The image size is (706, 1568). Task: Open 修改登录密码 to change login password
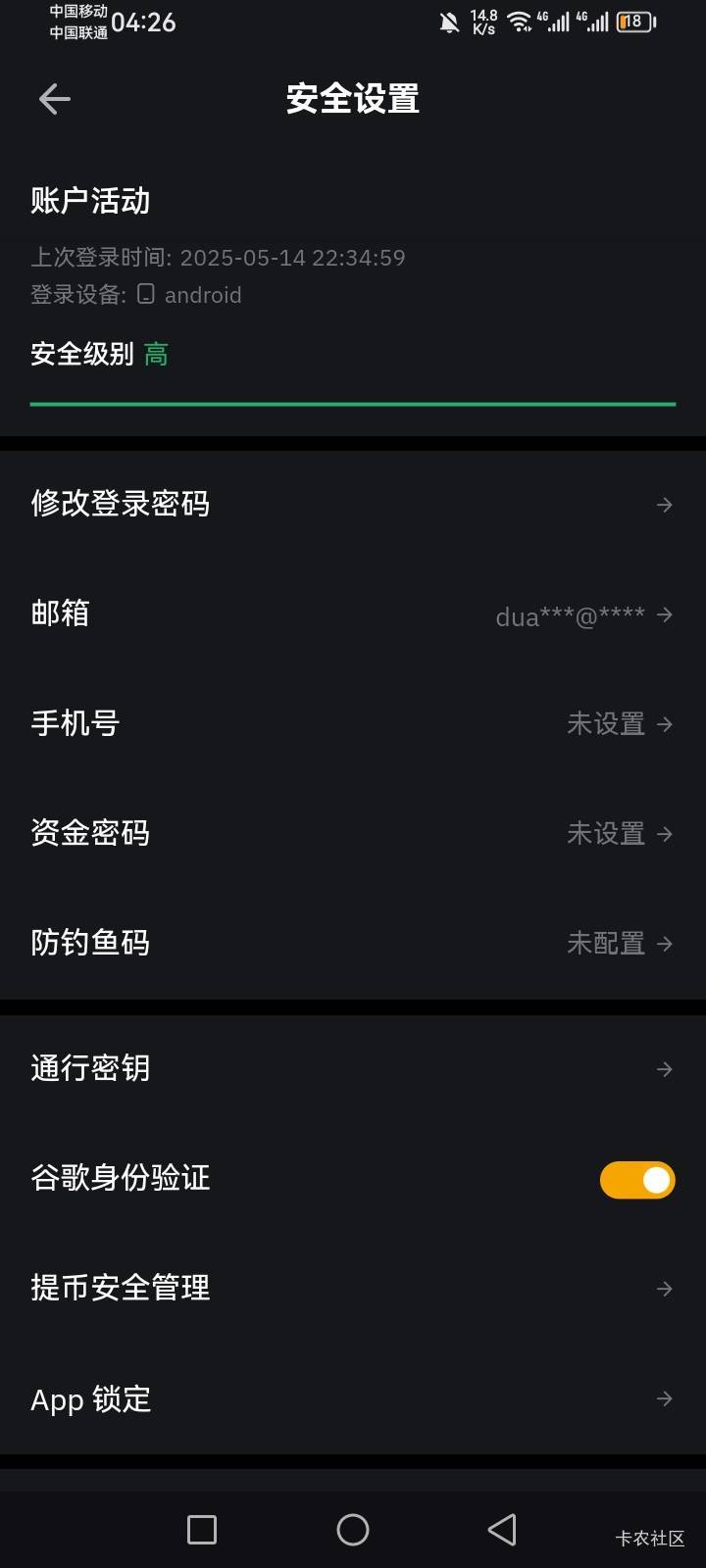tap(353, 504)
